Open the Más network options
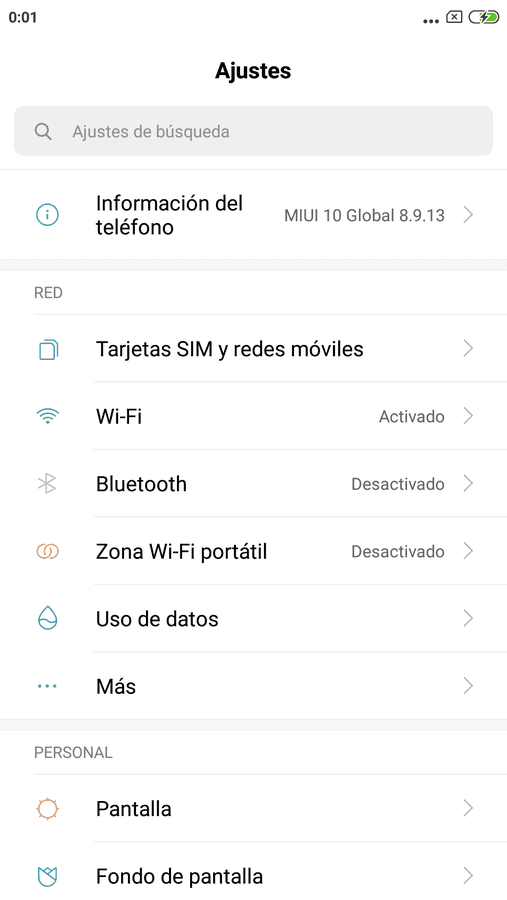 point(253,686)
